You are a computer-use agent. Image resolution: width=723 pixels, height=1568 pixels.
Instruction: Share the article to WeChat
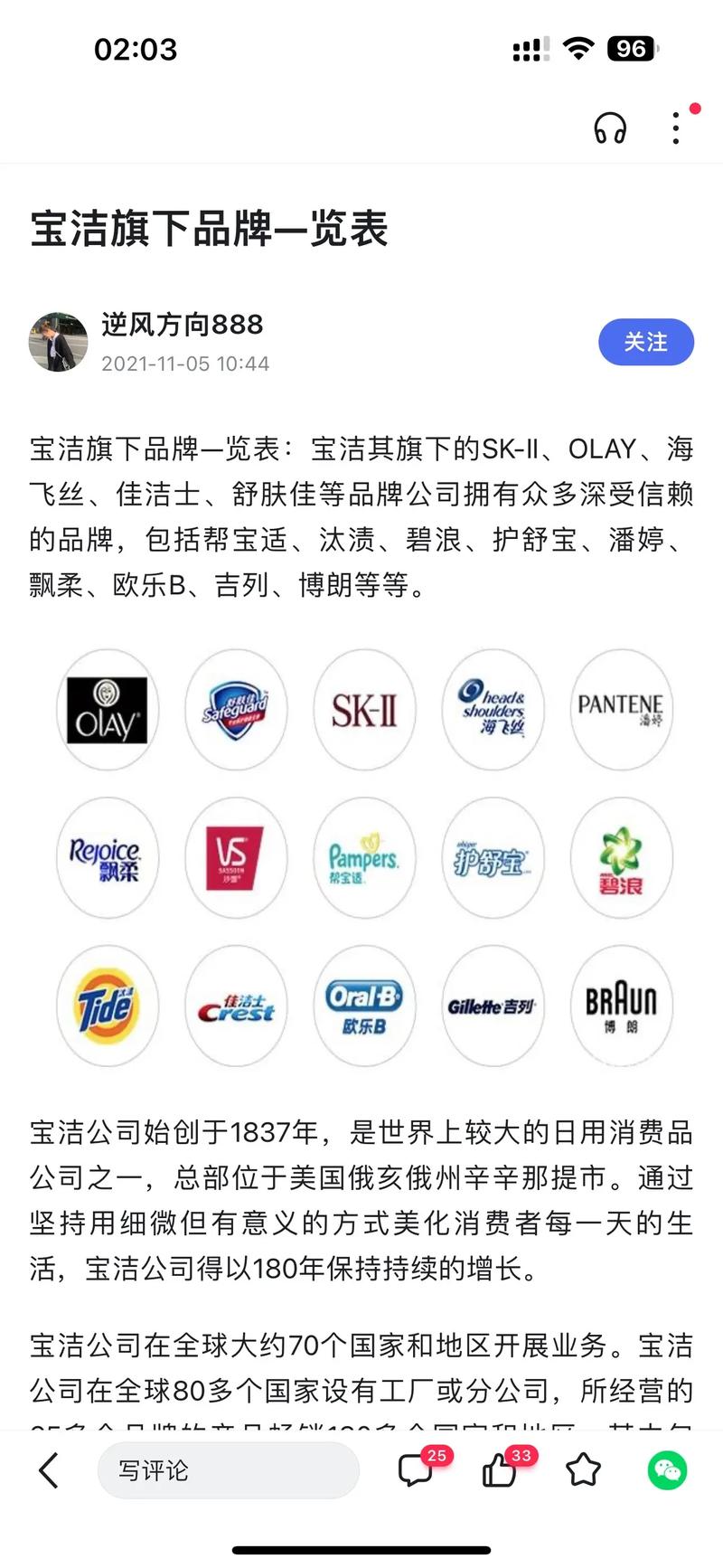(666, 1469)
